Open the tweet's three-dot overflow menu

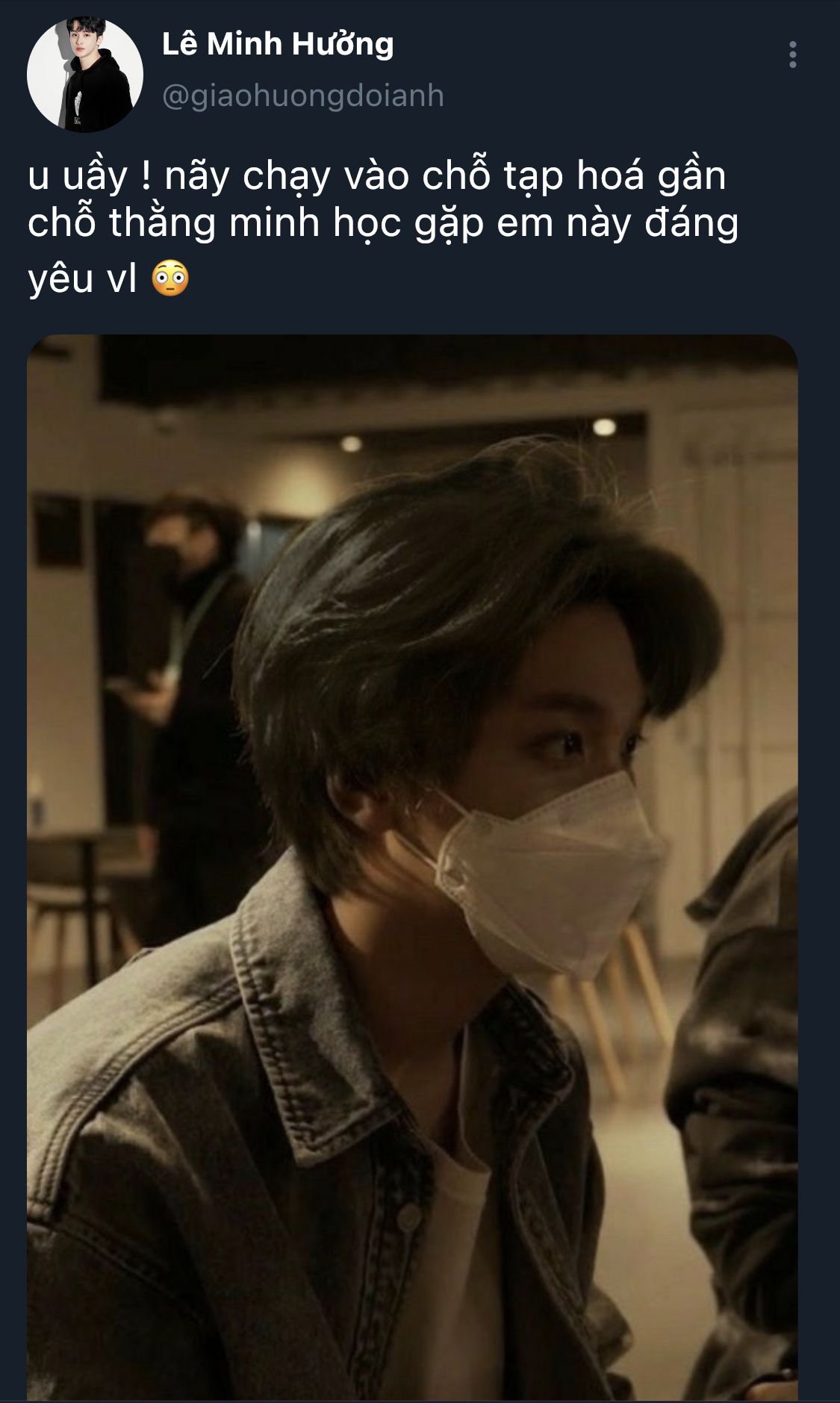(792, 55)
